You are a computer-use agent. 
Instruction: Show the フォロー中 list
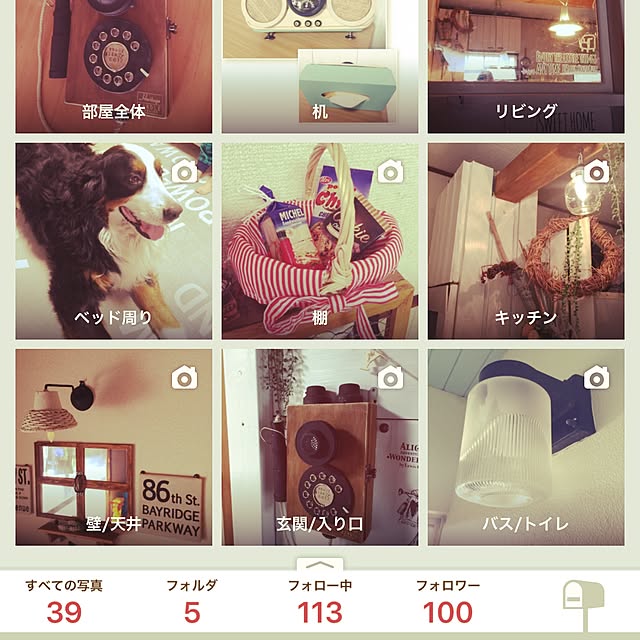[x=319, y=602]
